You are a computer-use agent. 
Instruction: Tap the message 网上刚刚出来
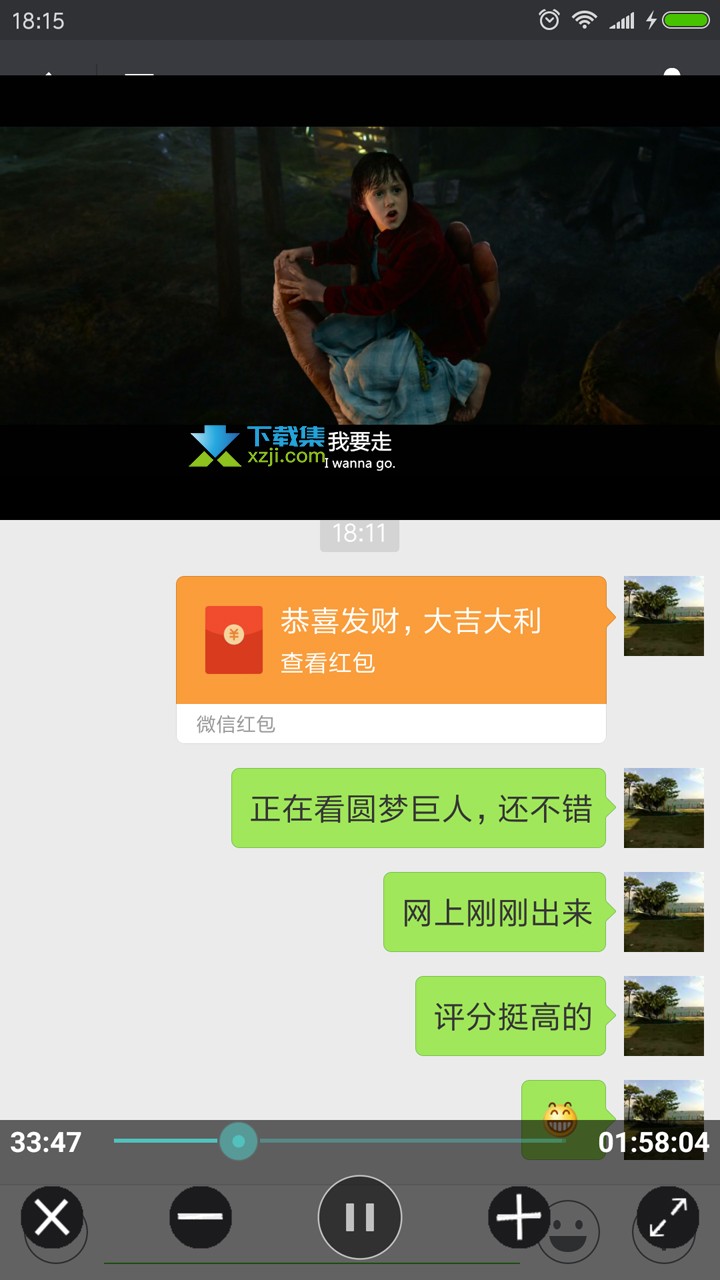(x=495, y=912)
